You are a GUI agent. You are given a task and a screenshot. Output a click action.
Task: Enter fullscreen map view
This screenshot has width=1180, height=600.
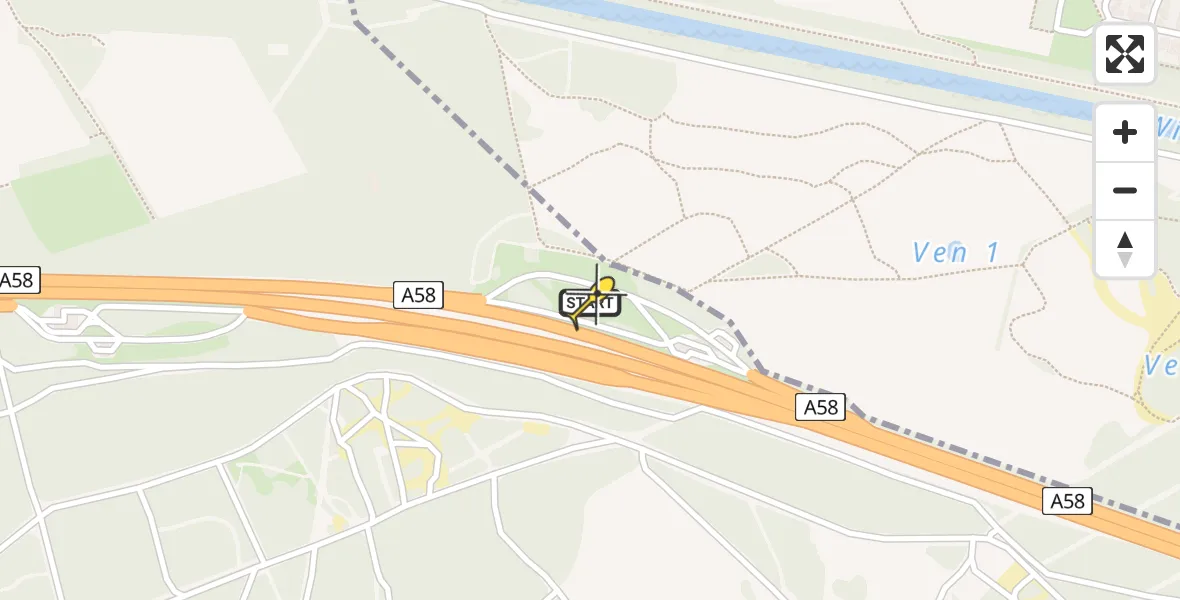[1125, 54]
